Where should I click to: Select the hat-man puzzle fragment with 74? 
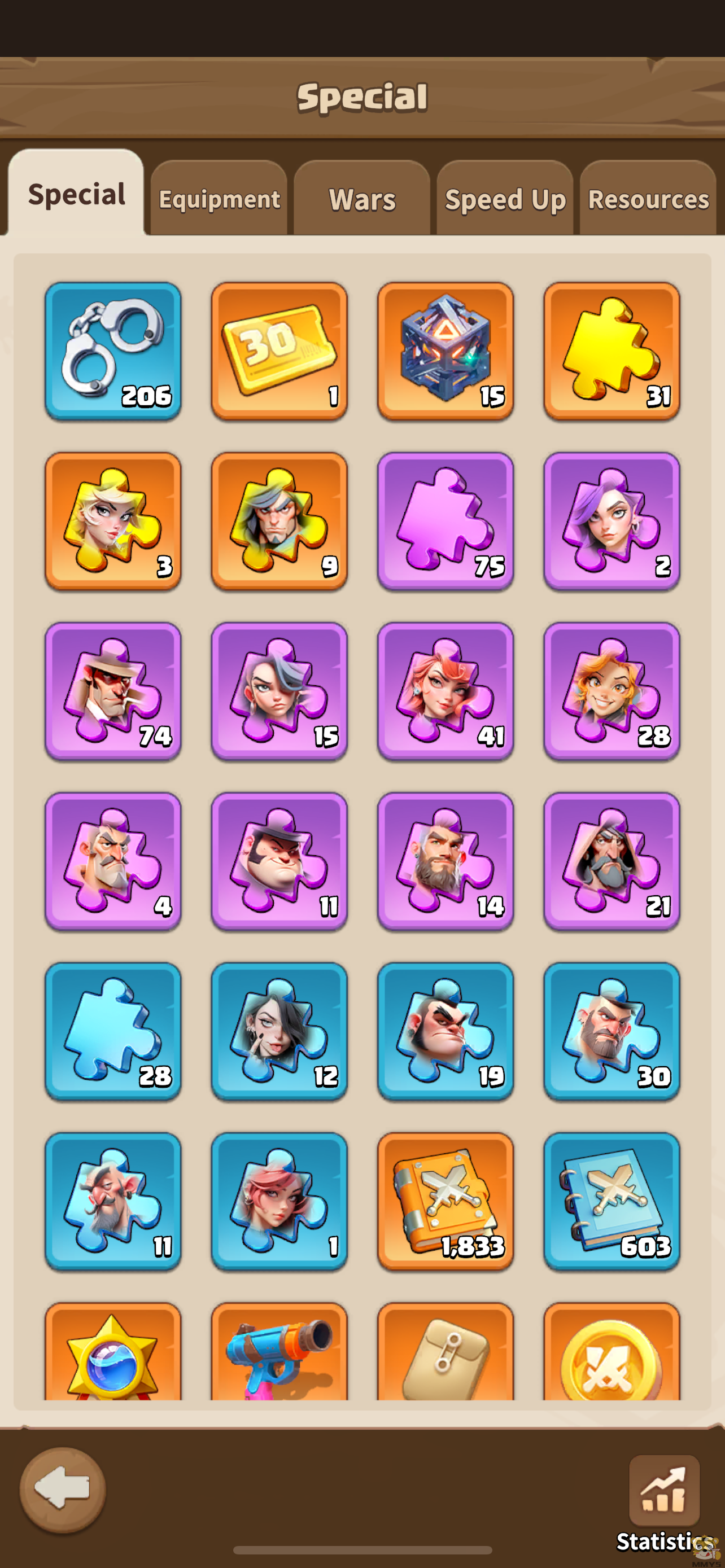[113, 691]
